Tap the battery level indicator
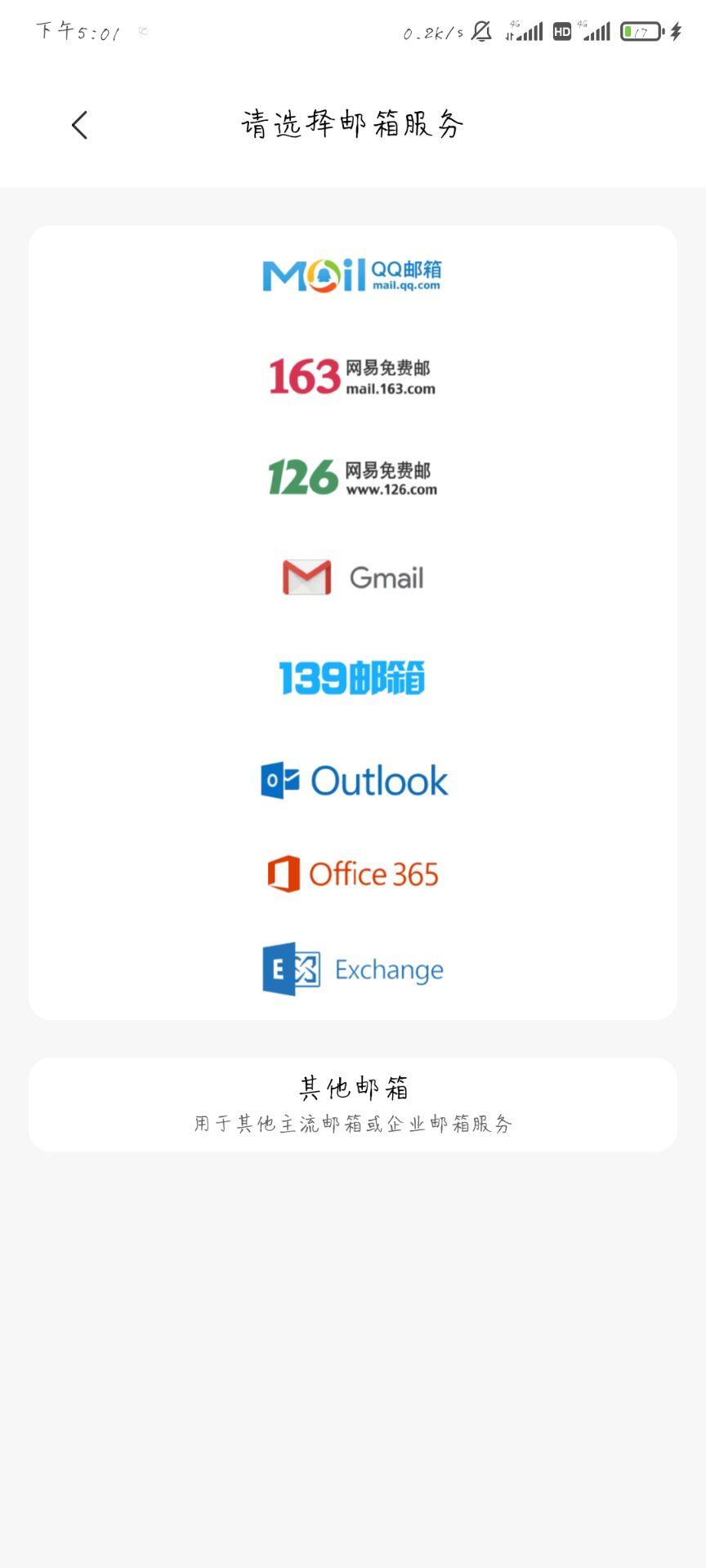The width and height of the screenshot is (706, 1568). coord(643,31)
